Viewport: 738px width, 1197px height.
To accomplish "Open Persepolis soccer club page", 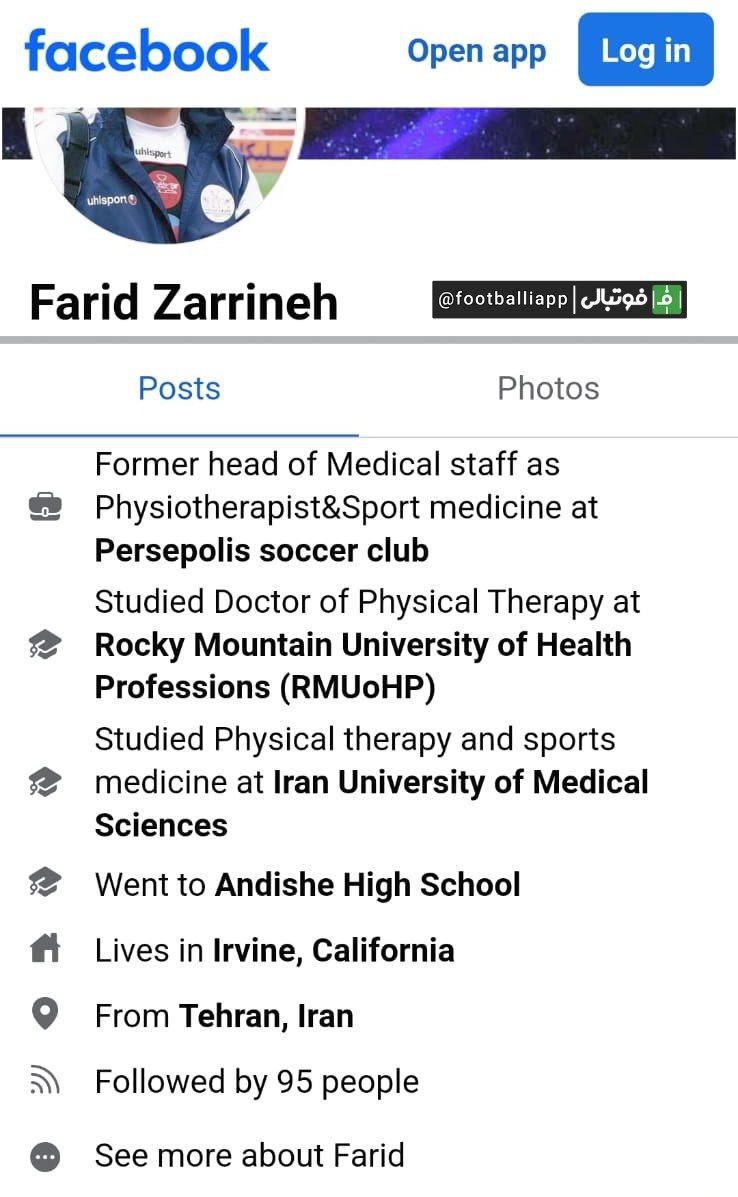I will coord(262,551).
